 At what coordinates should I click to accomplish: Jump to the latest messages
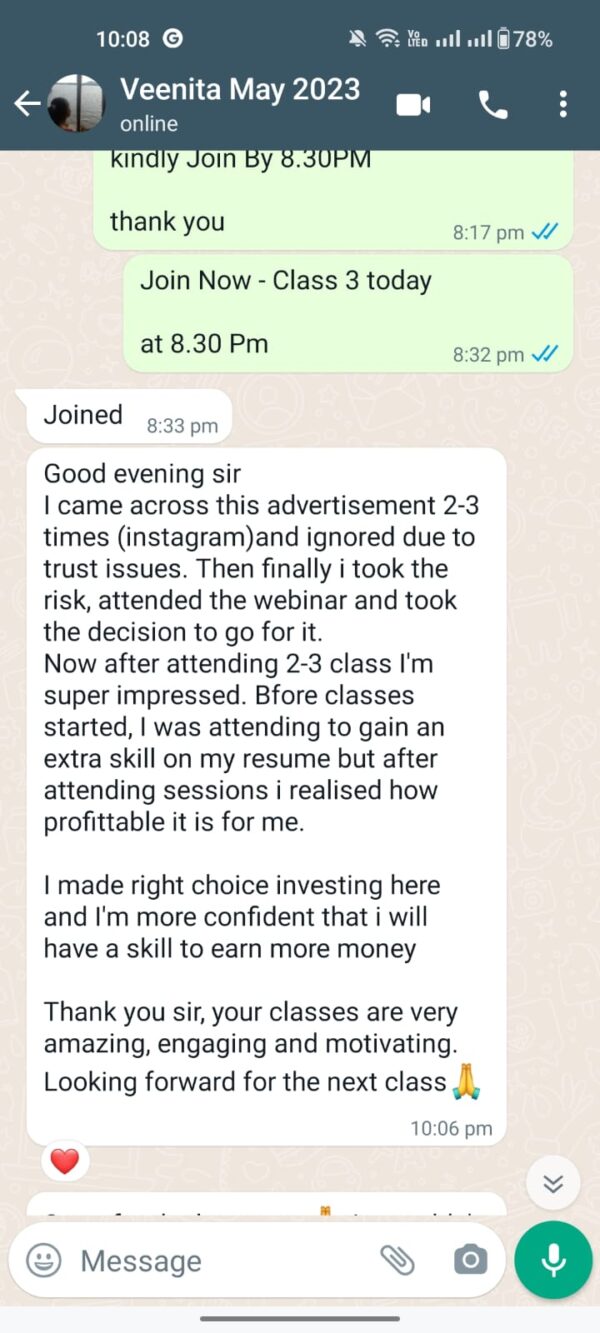552,1184
